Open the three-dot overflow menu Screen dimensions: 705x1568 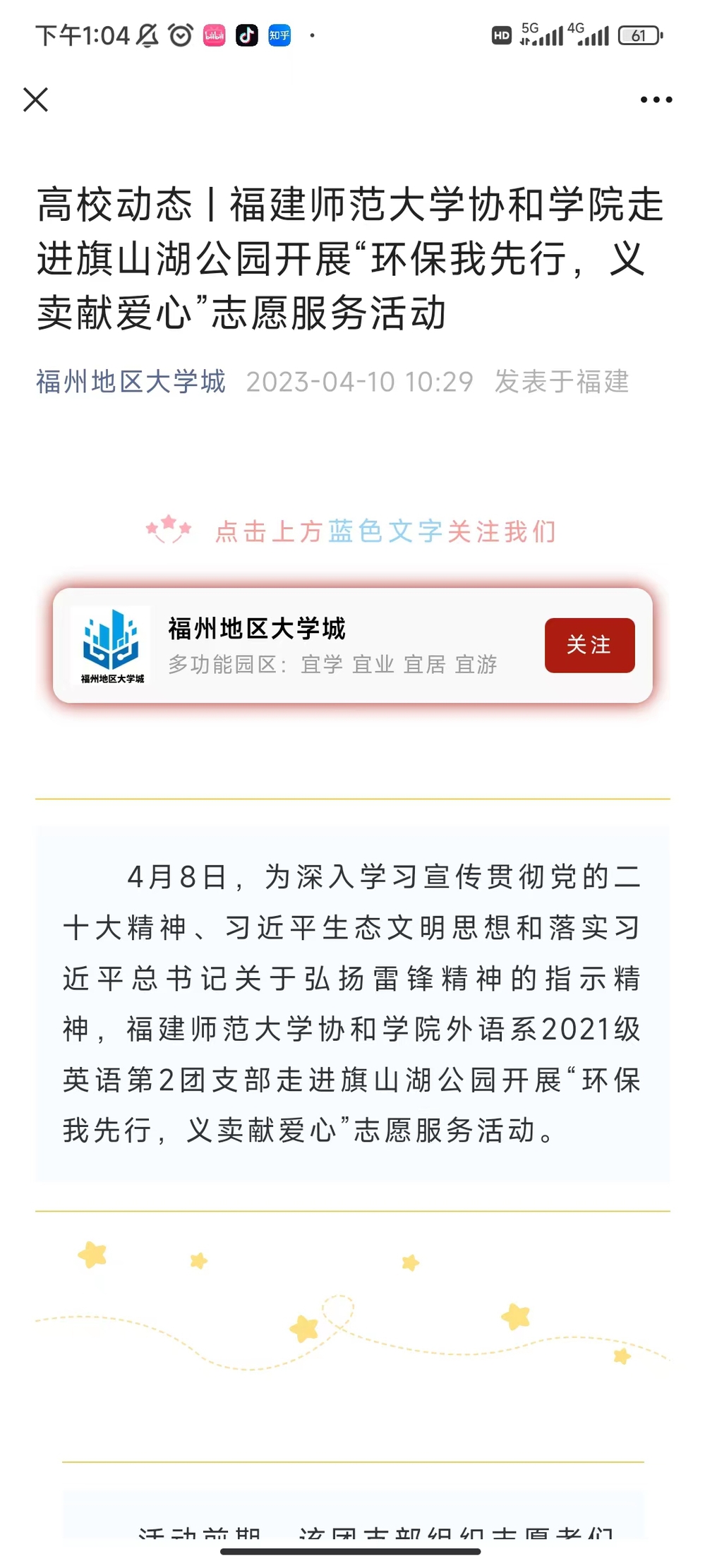tap(656, 99)
